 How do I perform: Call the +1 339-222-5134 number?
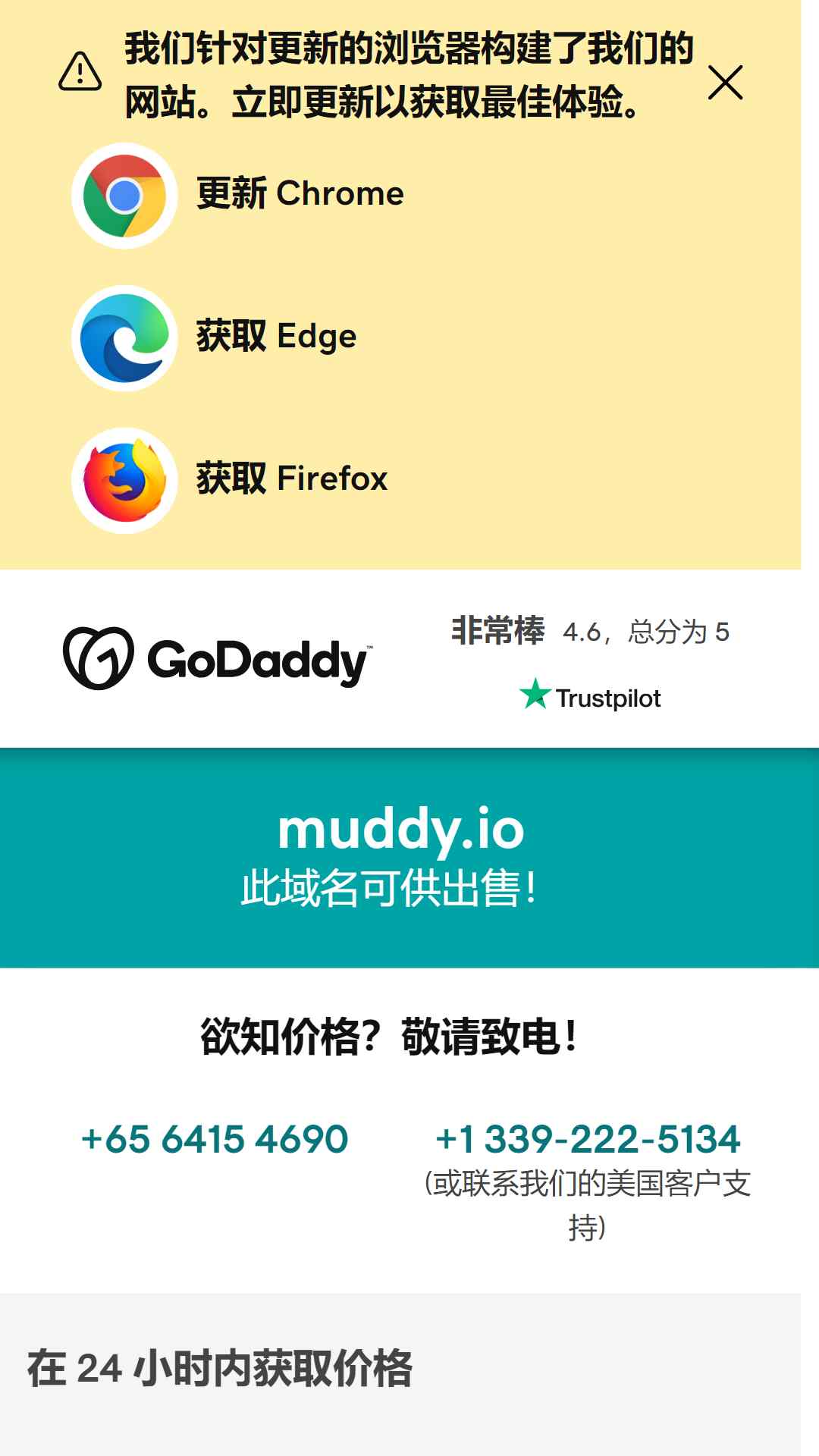588,1139
